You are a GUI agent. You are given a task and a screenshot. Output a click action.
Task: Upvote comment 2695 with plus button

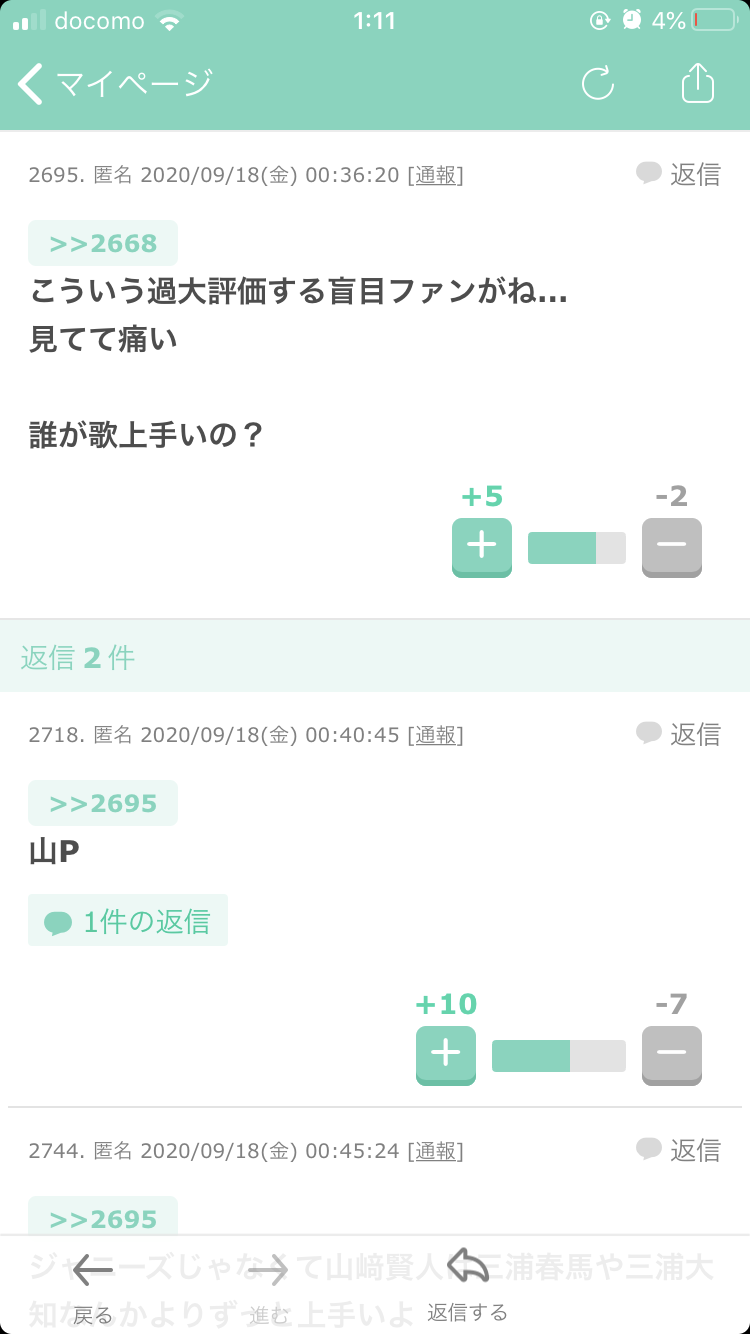pyautogui.click(x=482, y=547)
